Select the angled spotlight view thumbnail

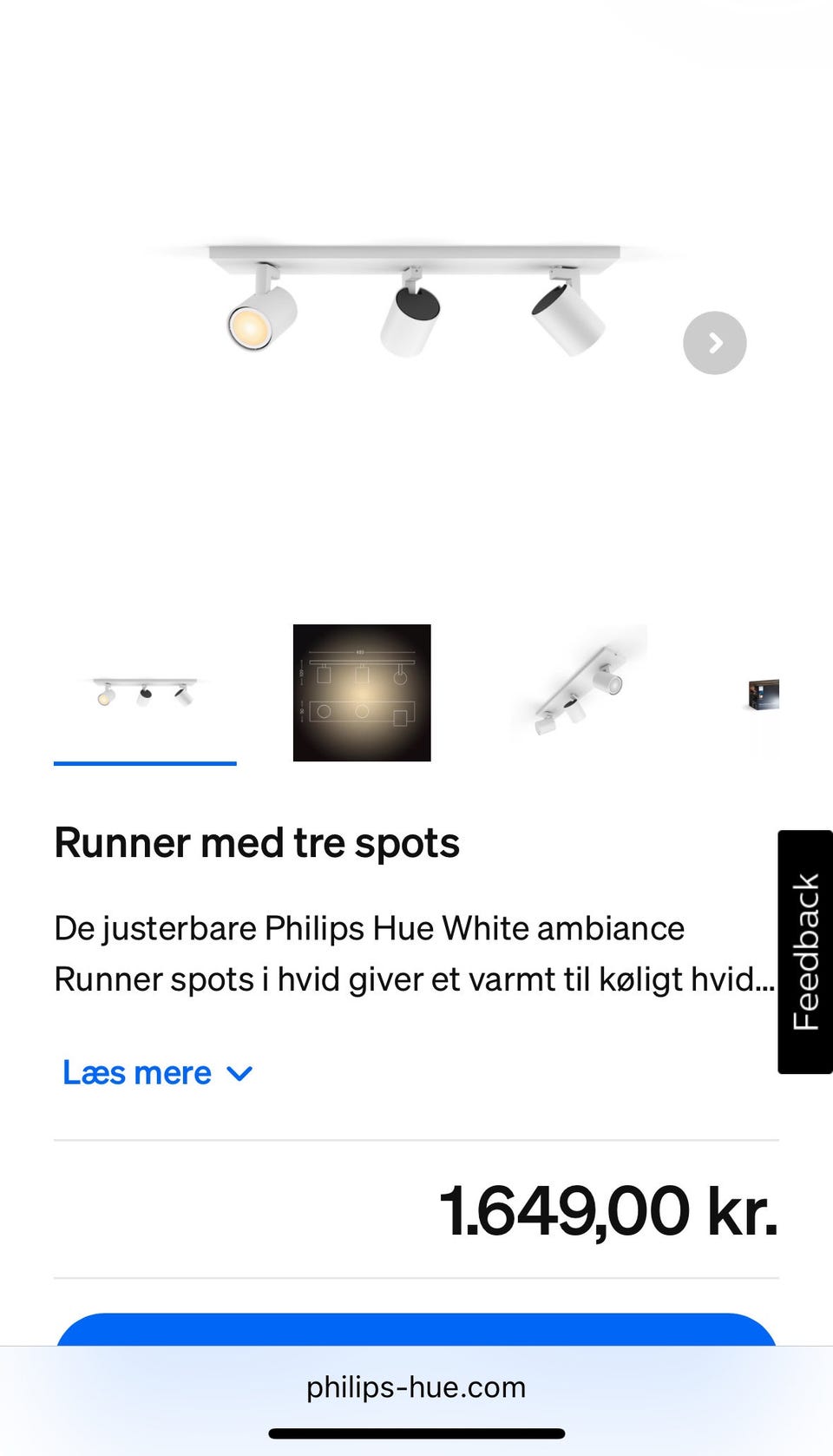[578, 693]
